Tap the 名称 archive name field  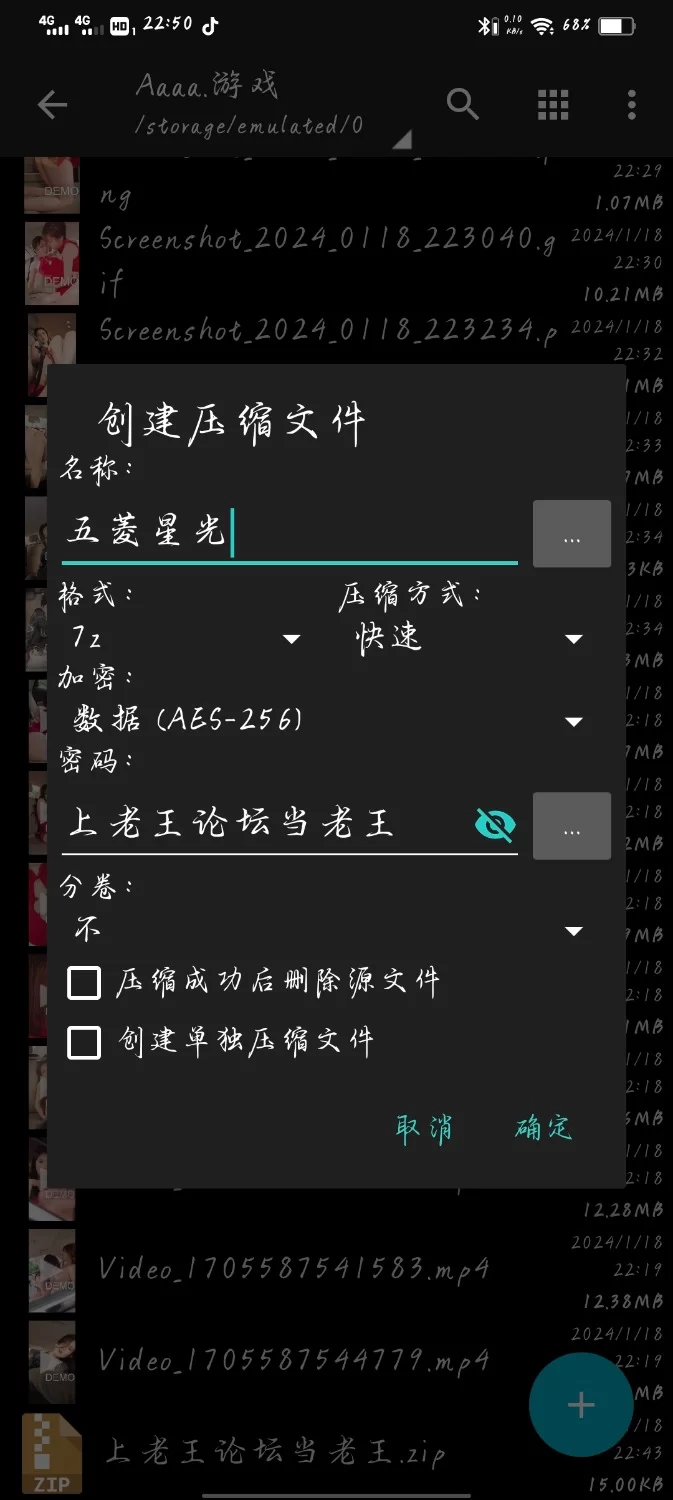(x=290, y=532)
